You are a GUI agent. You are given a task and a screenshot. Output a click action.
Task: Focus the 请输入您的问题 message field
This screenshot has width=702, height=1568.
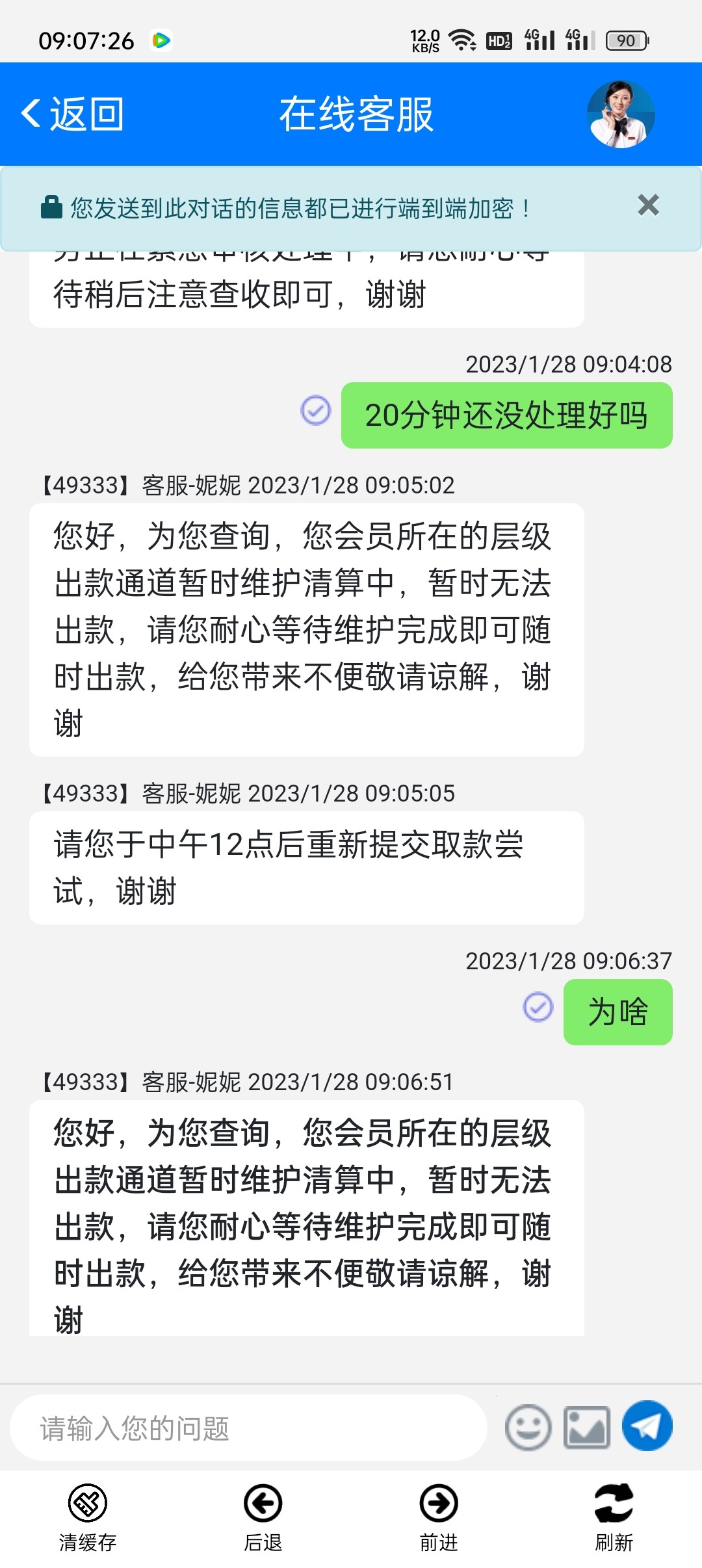tap(247, 1428)
